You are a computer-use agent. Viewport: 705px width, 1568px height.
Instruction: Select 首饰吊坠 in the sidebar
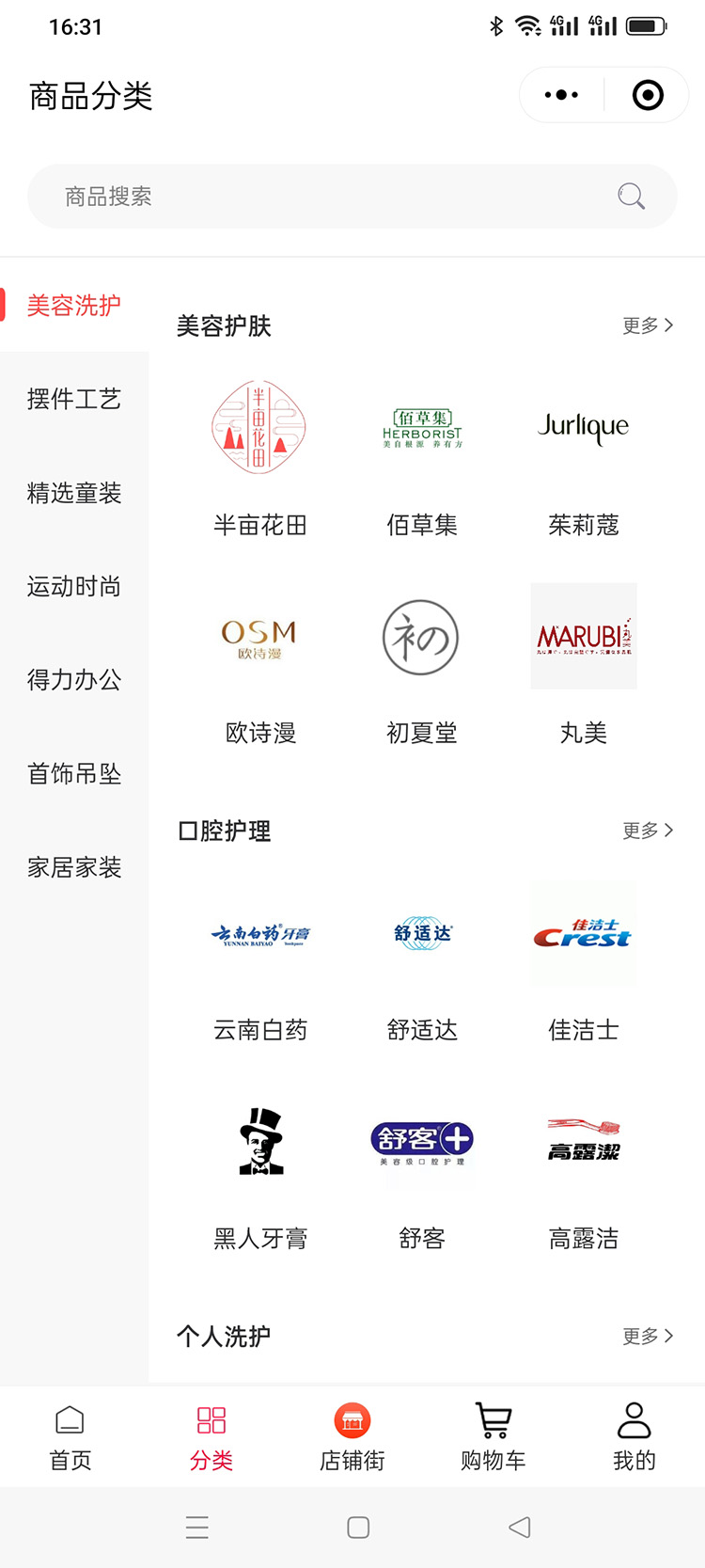pos(74,774)
